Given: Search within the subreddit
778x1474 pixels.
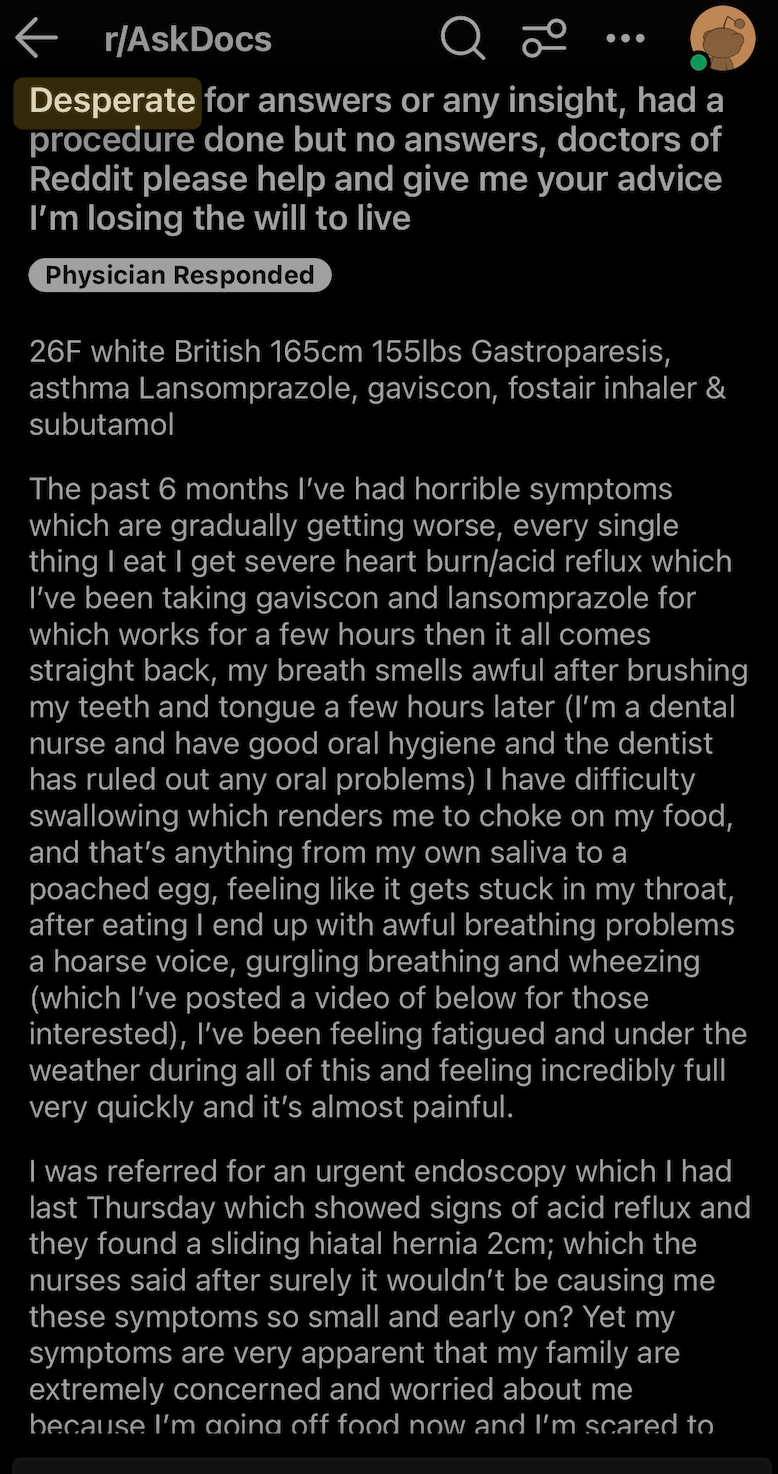Looking at the screenshot, I should [x=462, y=40].
